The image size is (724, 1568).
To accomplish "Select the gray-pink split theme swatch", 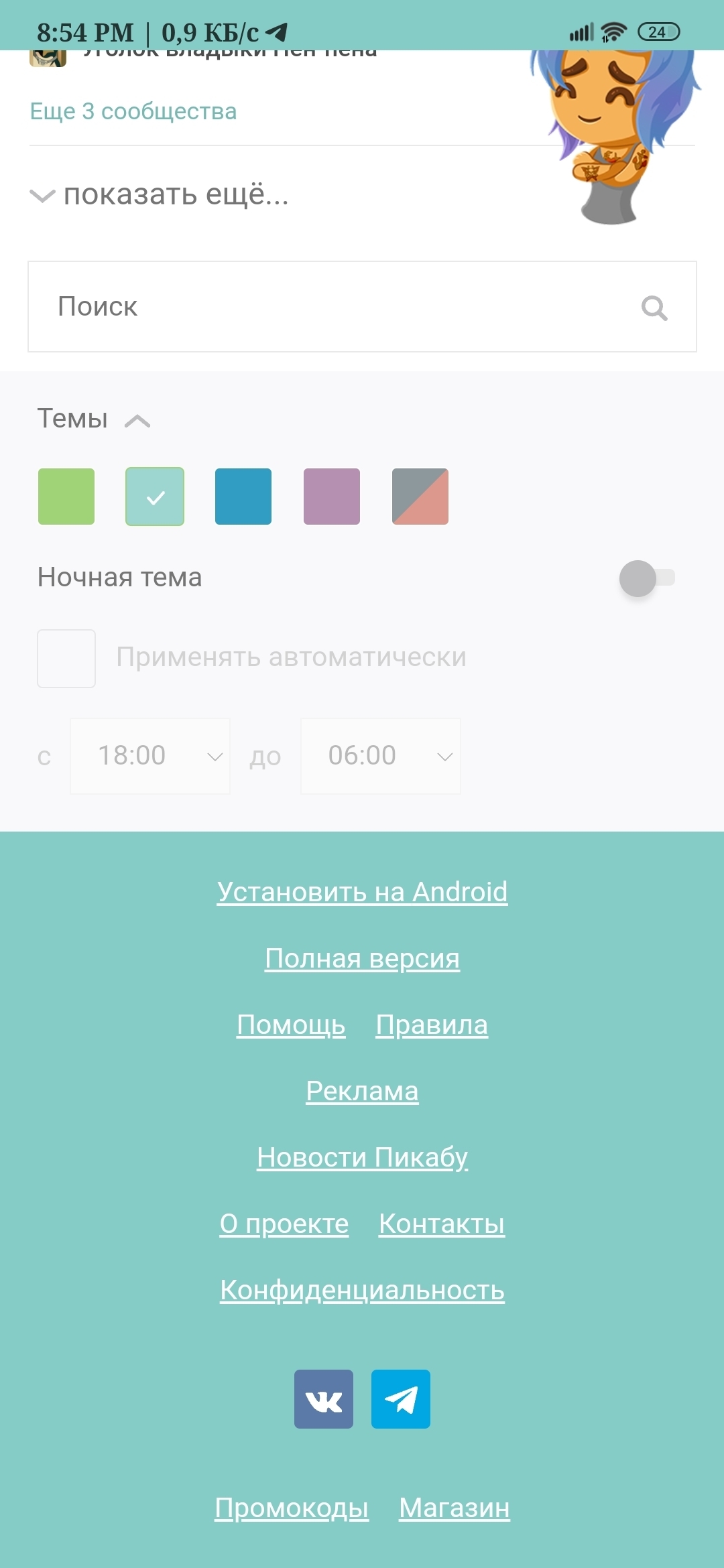I will coord(420,497).
